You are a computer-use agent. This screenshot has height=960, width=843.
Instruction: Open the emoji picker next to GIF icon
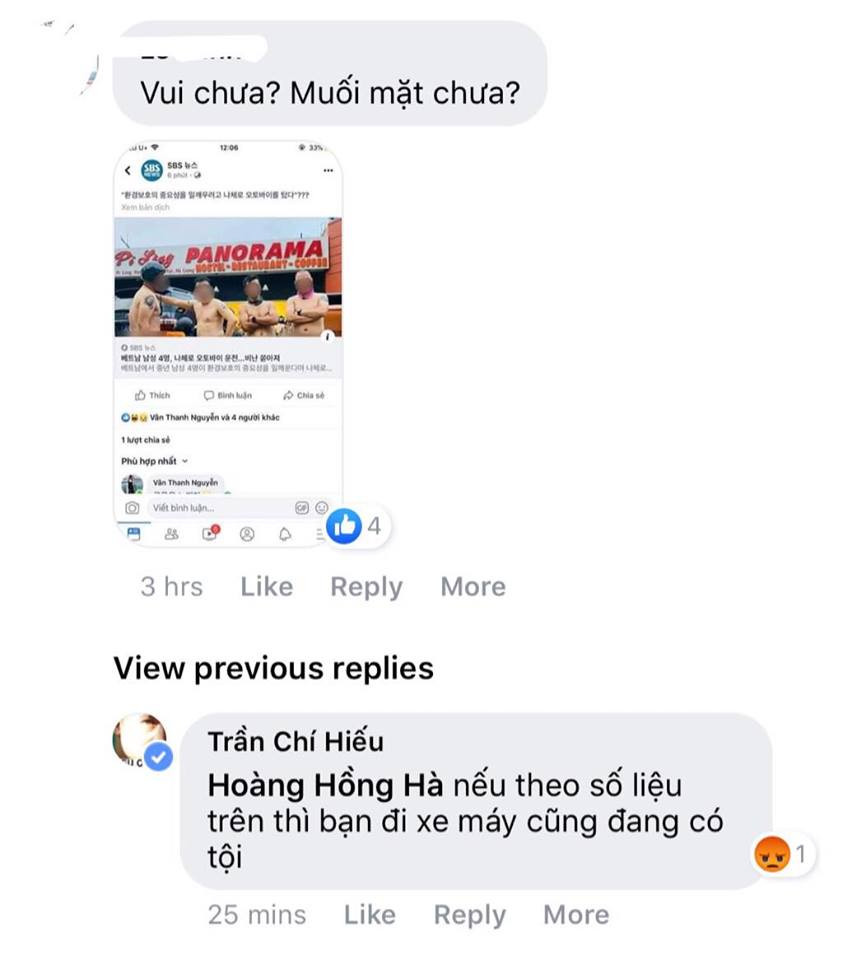(321, 508)
